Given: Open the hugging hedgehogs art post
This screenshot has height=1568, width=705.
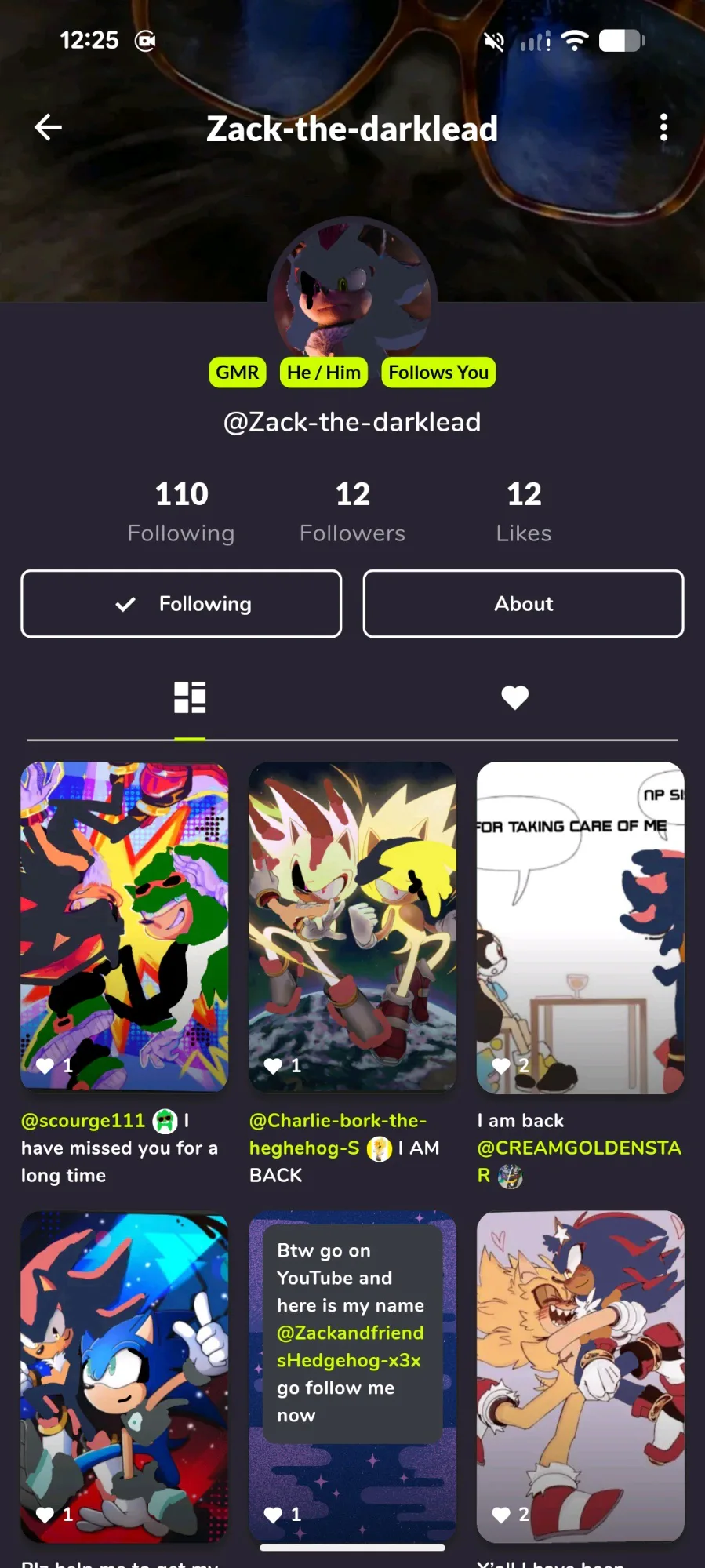Looking at the screenshot, I should [x=580, y=1373].
